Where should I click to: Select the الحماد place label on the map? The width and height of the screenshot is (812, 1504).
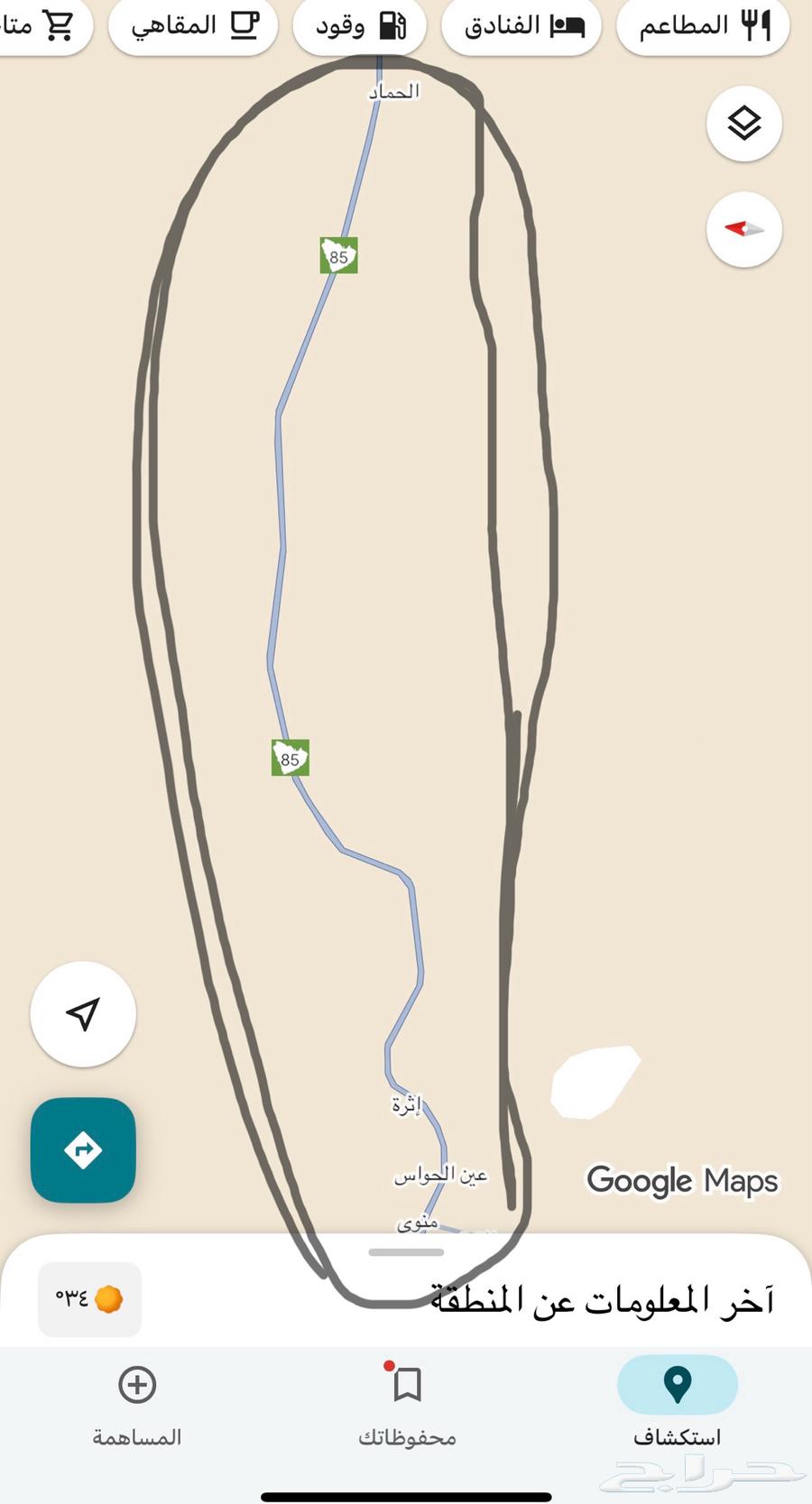click(x=394, y=91)
